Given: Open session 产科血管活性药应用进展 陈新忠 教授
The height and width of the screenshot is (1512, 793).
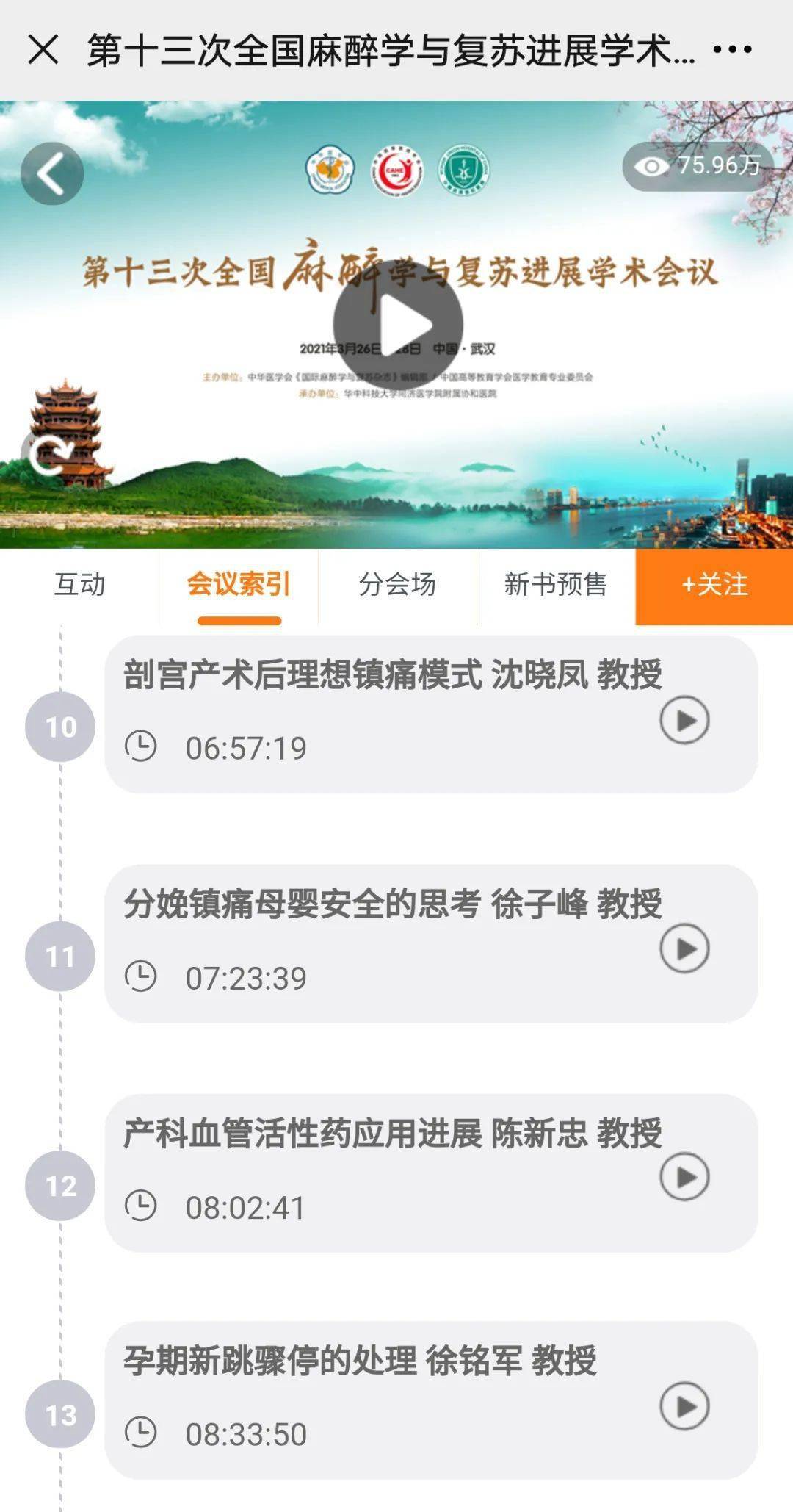Looking at the screenshot, I should tap(393, 1133).
